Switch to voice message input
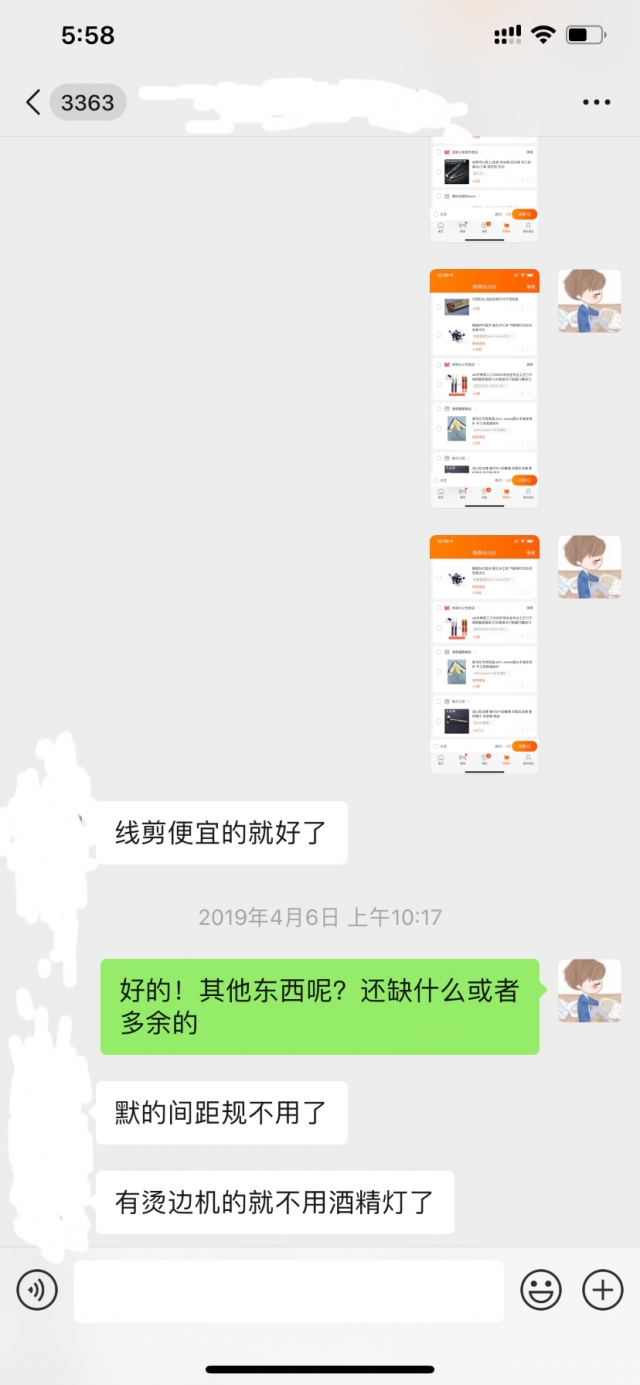 (37, 1290)
